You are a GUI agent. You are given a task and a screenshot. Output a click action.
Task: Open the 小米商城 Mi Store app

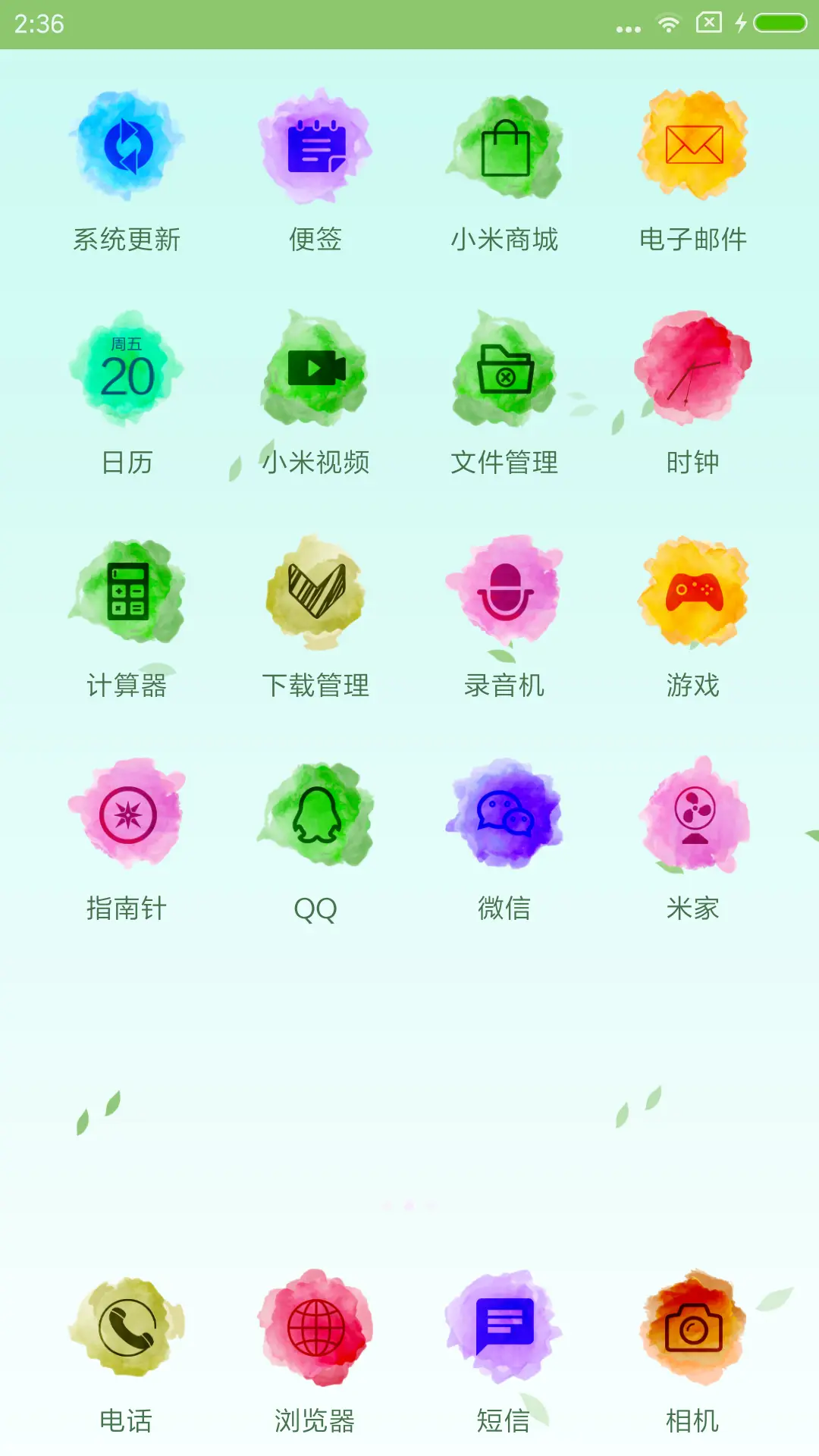[x=504, y=148]
